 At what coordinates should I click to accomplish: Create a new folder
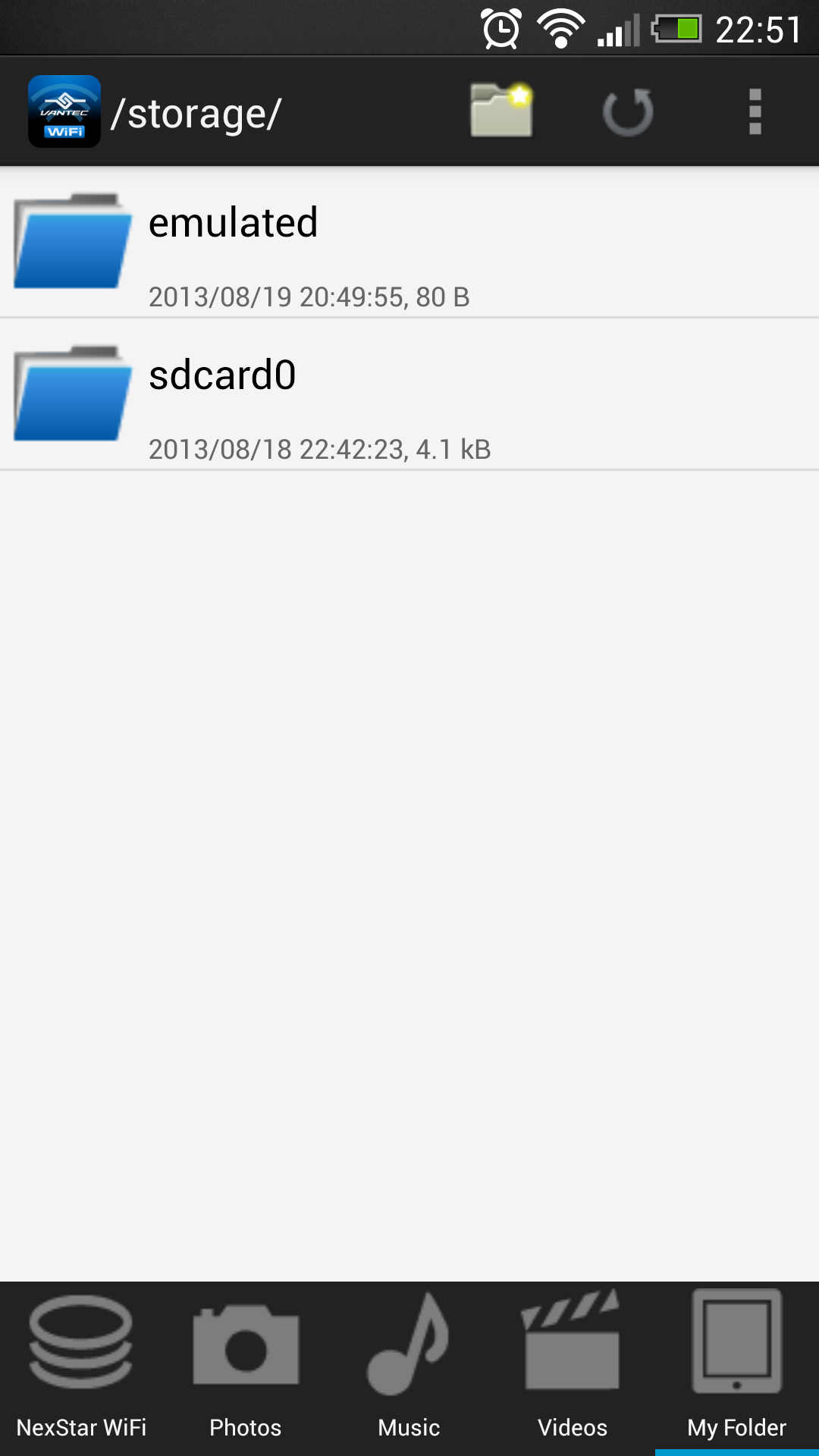coord(501,111)
